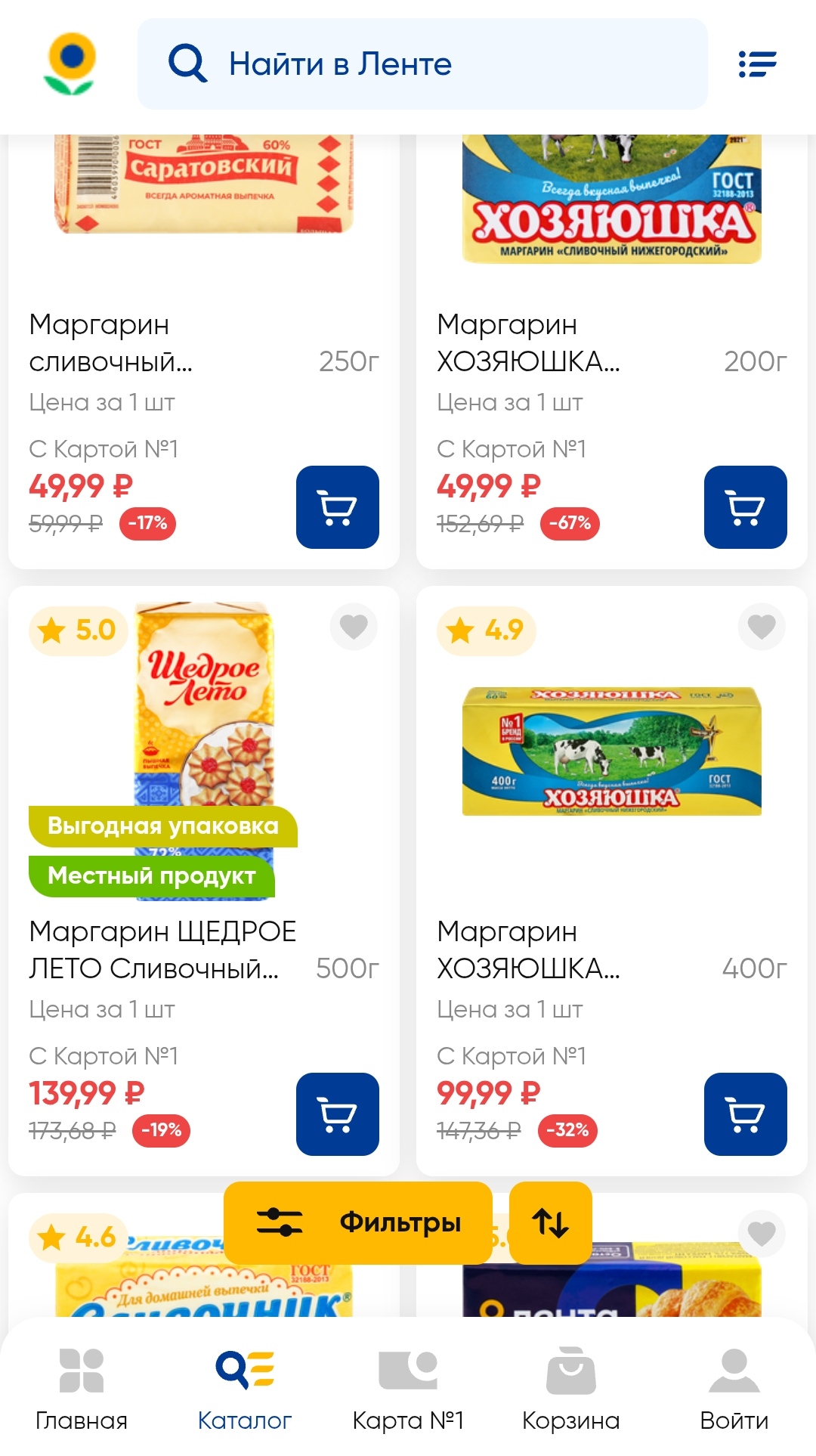816x1456 pixels.
Task: Open the list menu icon in header
Action: tap(757, 64)
